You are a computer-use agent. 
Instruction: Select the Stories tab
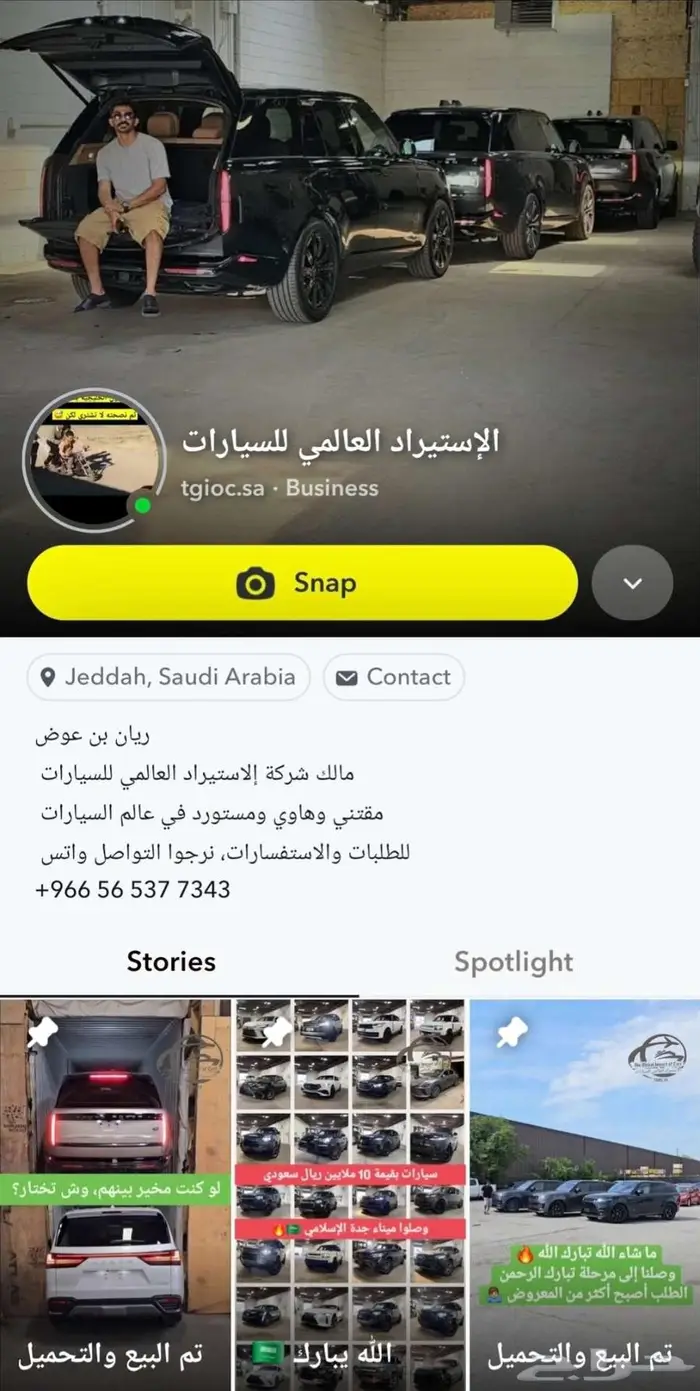[171, 962]
